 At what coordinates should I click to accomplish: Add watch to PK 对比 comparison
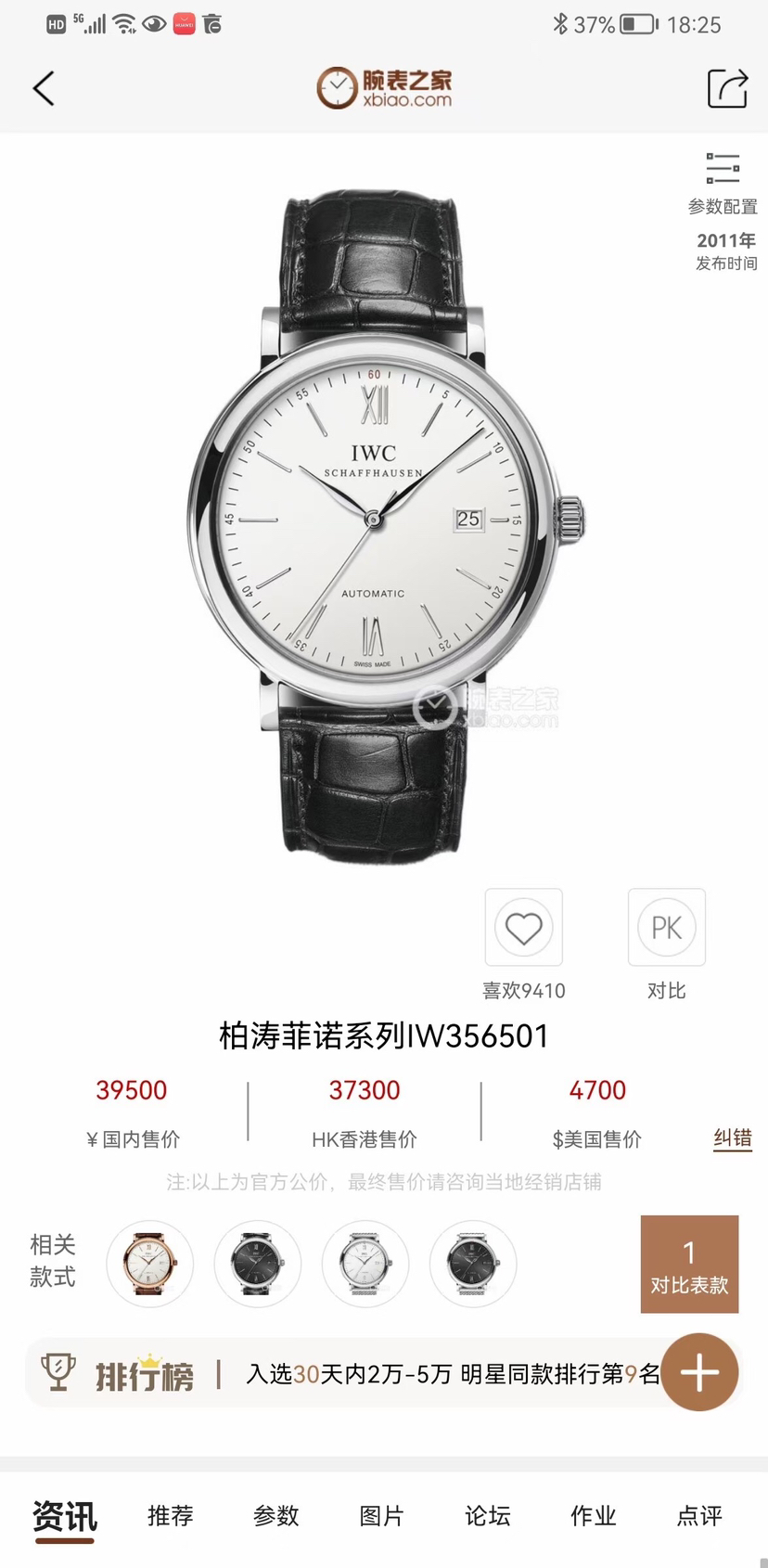click(x=666, y=927)
